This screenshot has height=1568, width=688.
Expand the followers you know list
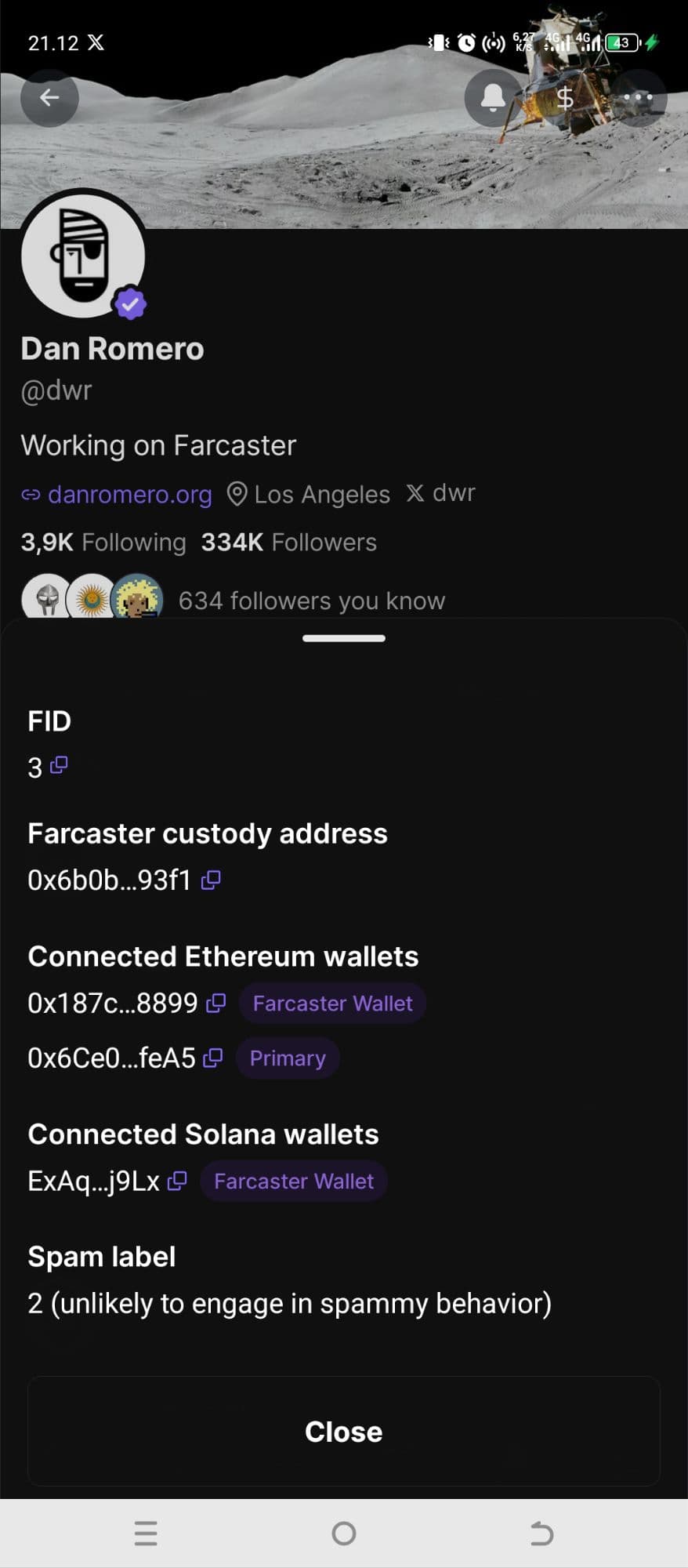click(312, 600)
